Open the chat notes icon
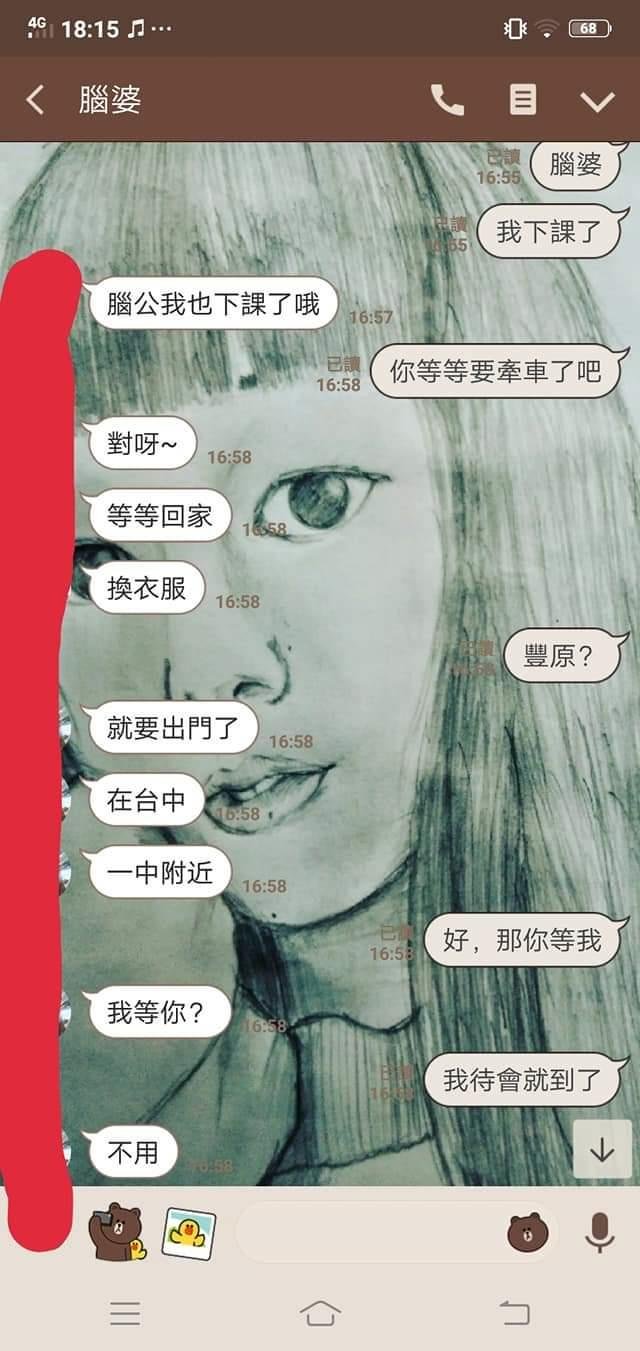Viewport: 640px width, 1351px height. click(523, 100)
